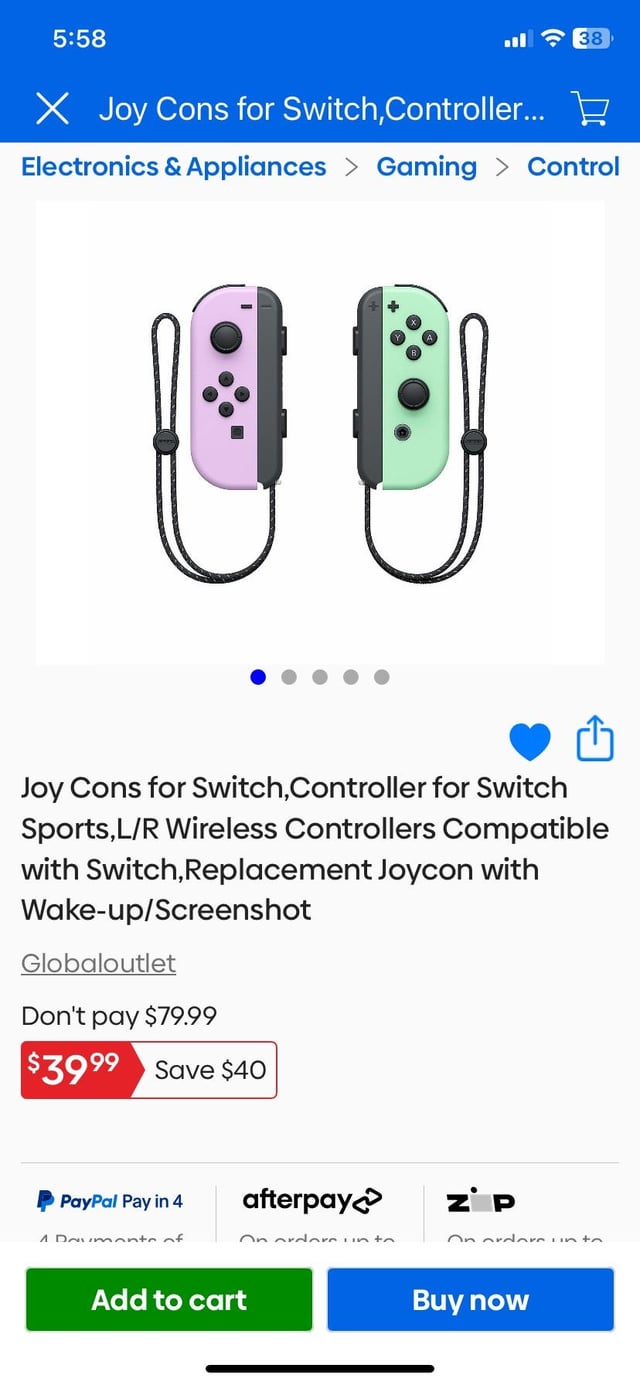Buy now for $39.99

(470, 1299)
